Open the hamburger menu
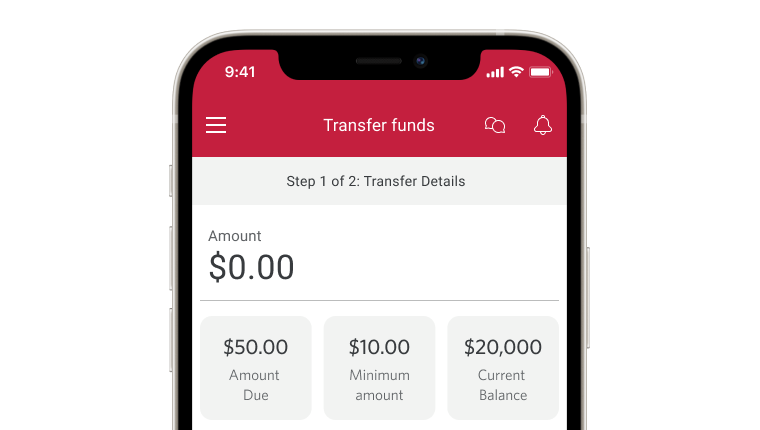This screenshot has height=430, width=760. tap(216, 125)
